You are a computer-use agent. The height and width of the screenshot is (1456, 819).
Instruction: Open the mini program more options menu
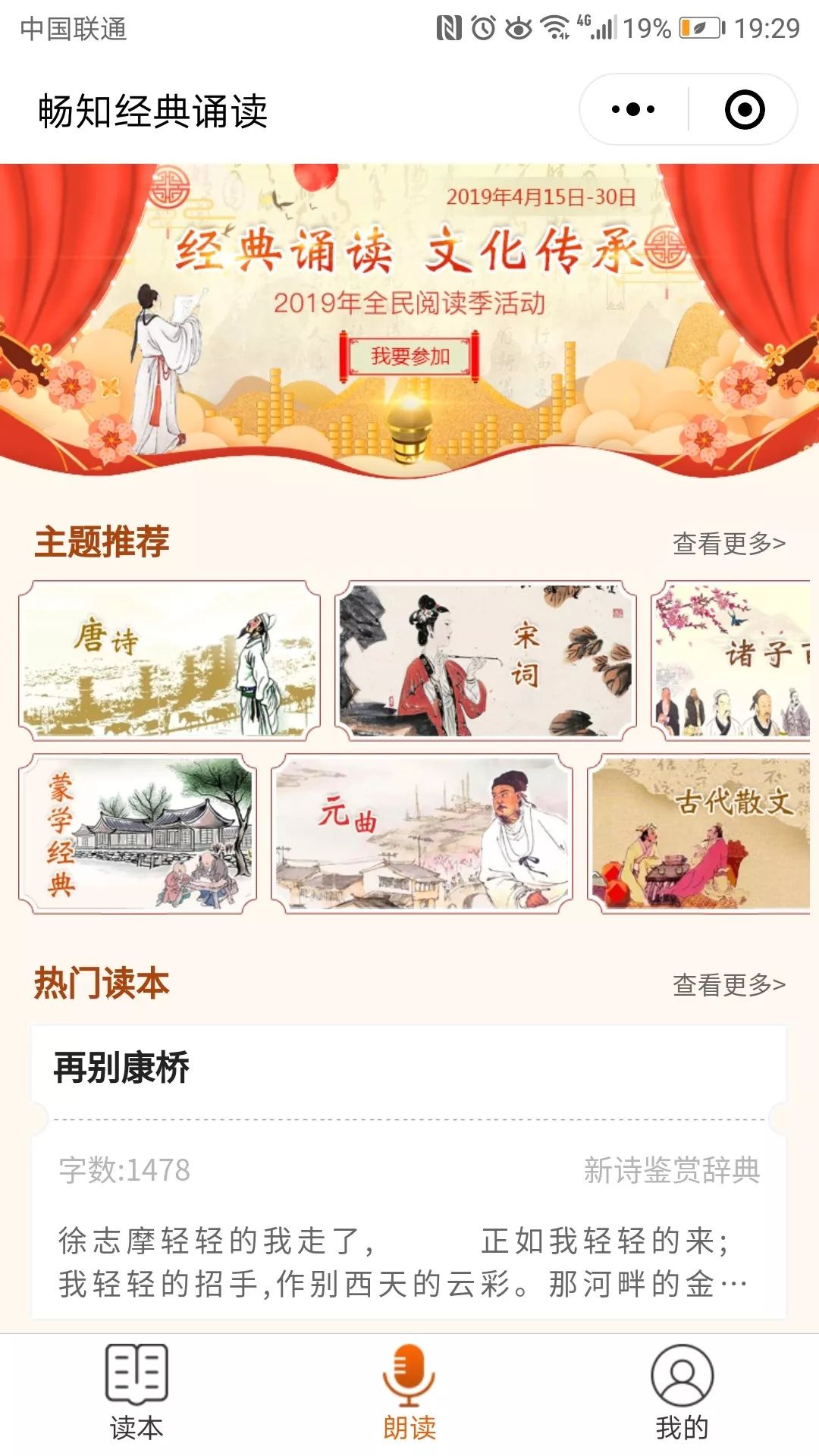633,109
